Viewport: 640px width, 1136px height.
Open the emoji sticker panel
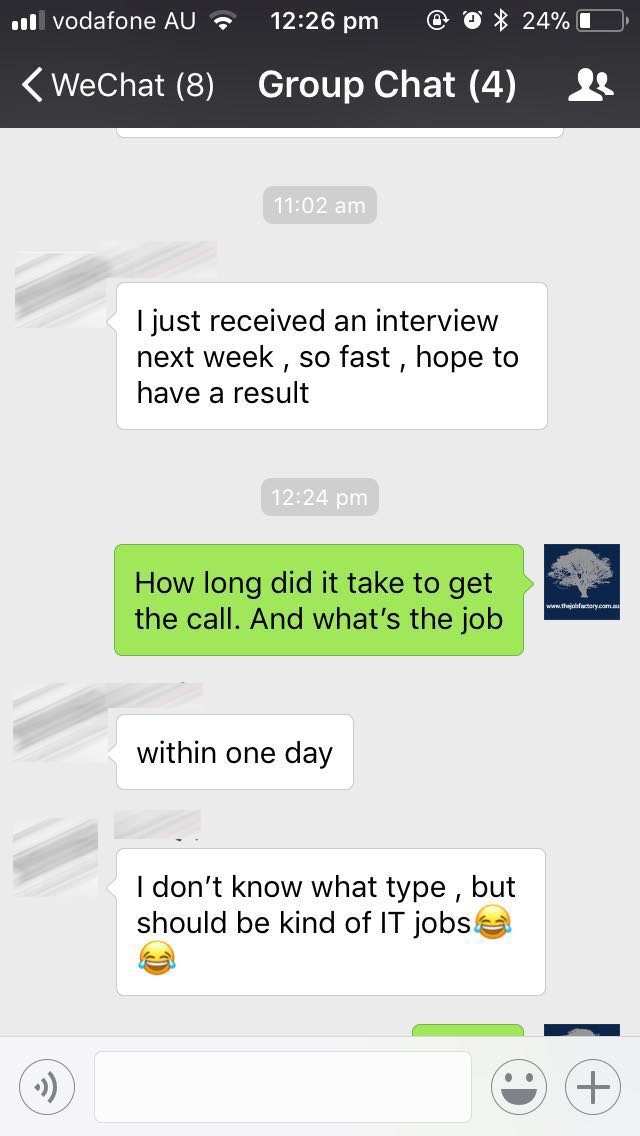pos(519,1087)
